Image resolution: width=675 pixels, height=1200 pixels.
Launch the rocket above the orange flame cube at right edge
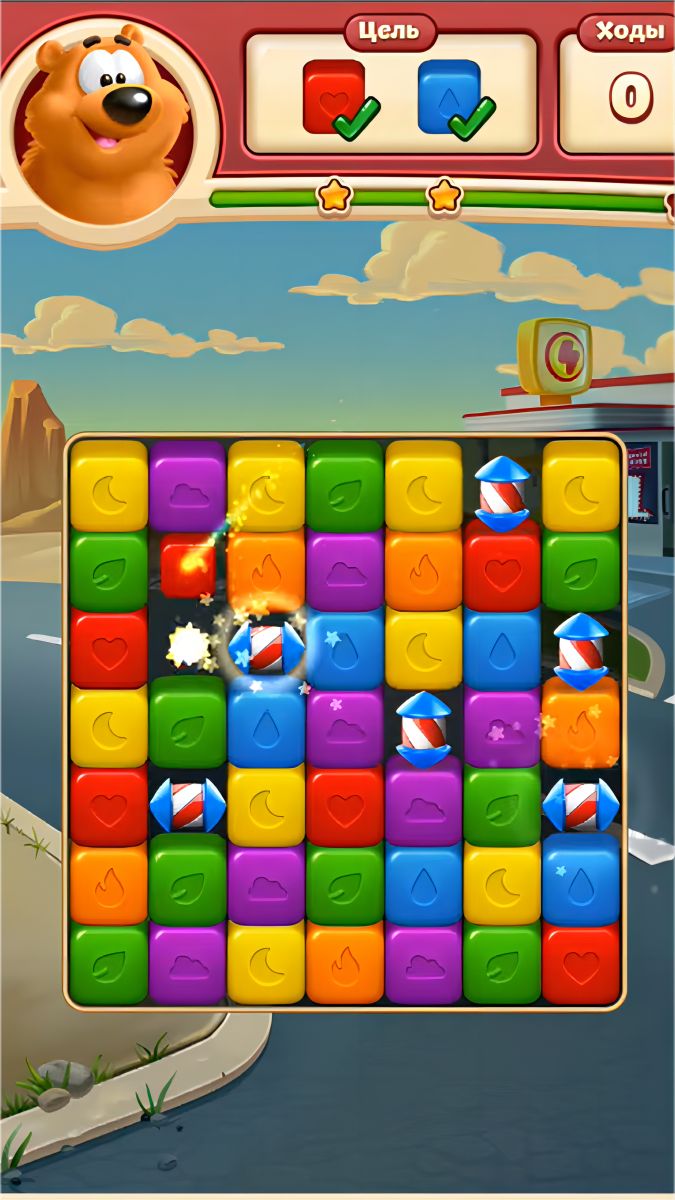point(581,651)
